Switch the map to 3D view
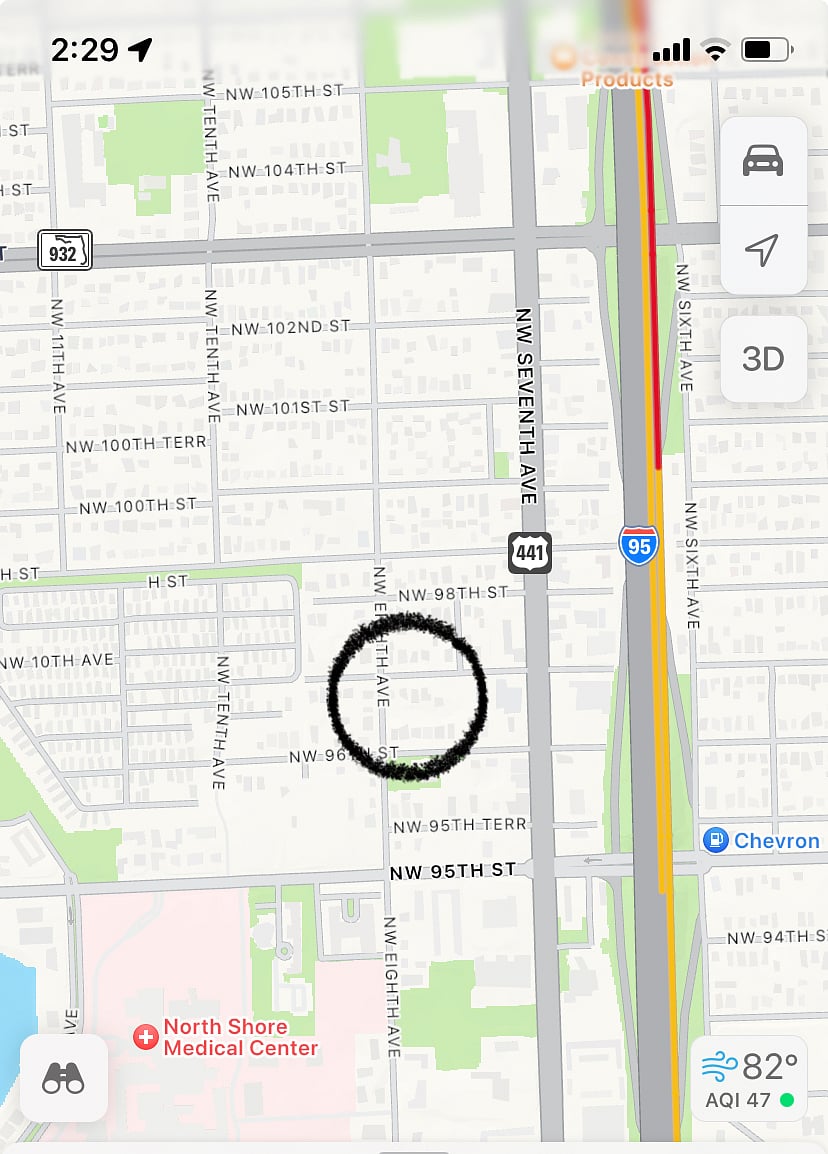 [763, 359]
